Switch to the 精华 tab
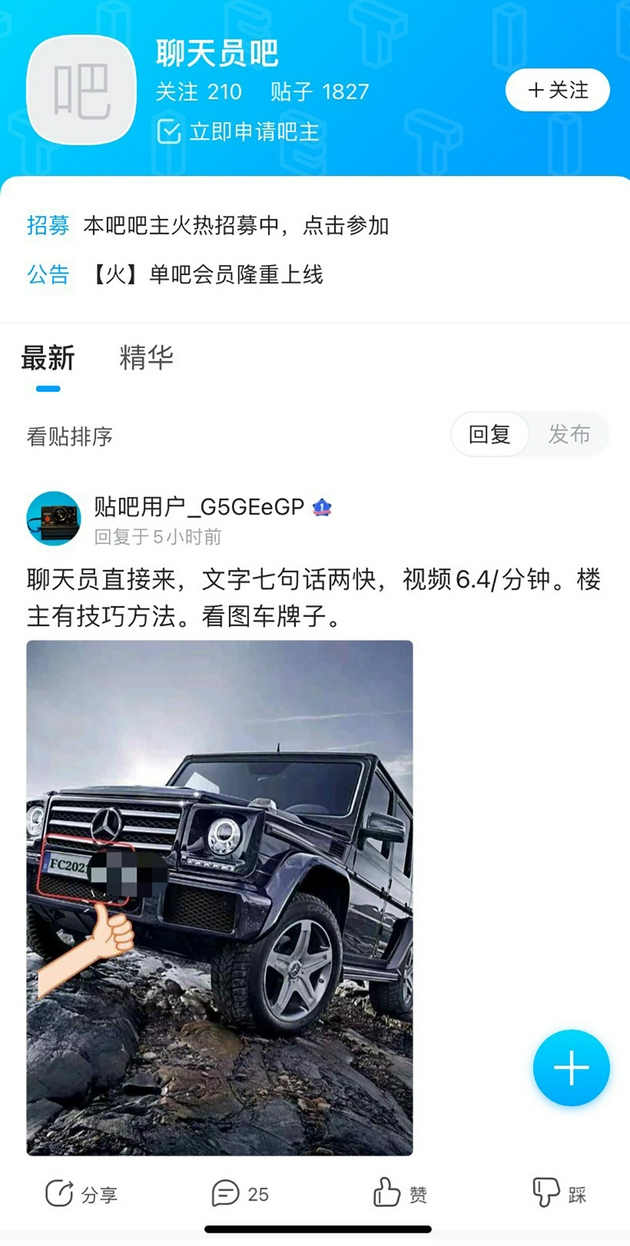 (146, 358)
